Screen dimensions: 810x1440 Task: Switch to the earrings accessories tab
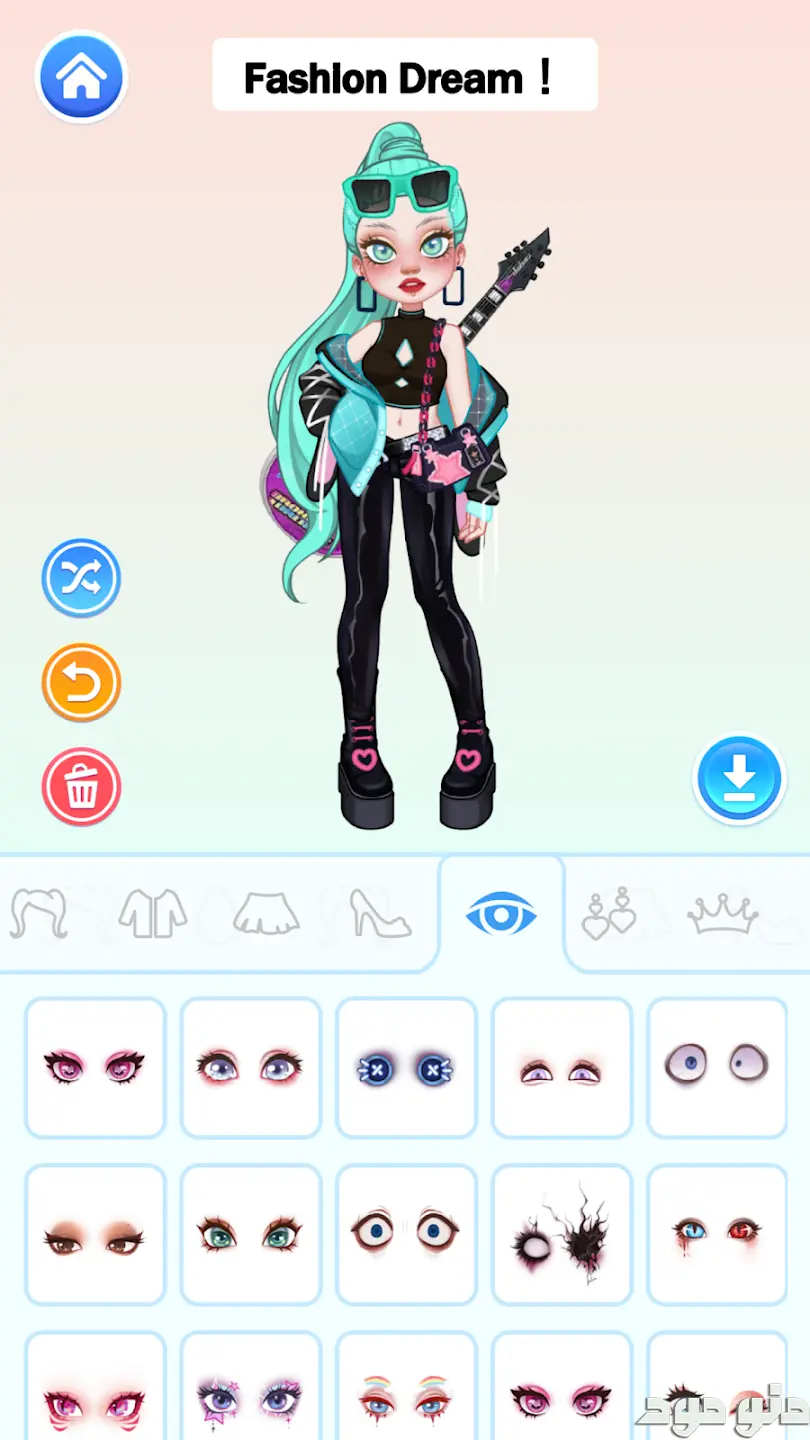tap(609, 913)
